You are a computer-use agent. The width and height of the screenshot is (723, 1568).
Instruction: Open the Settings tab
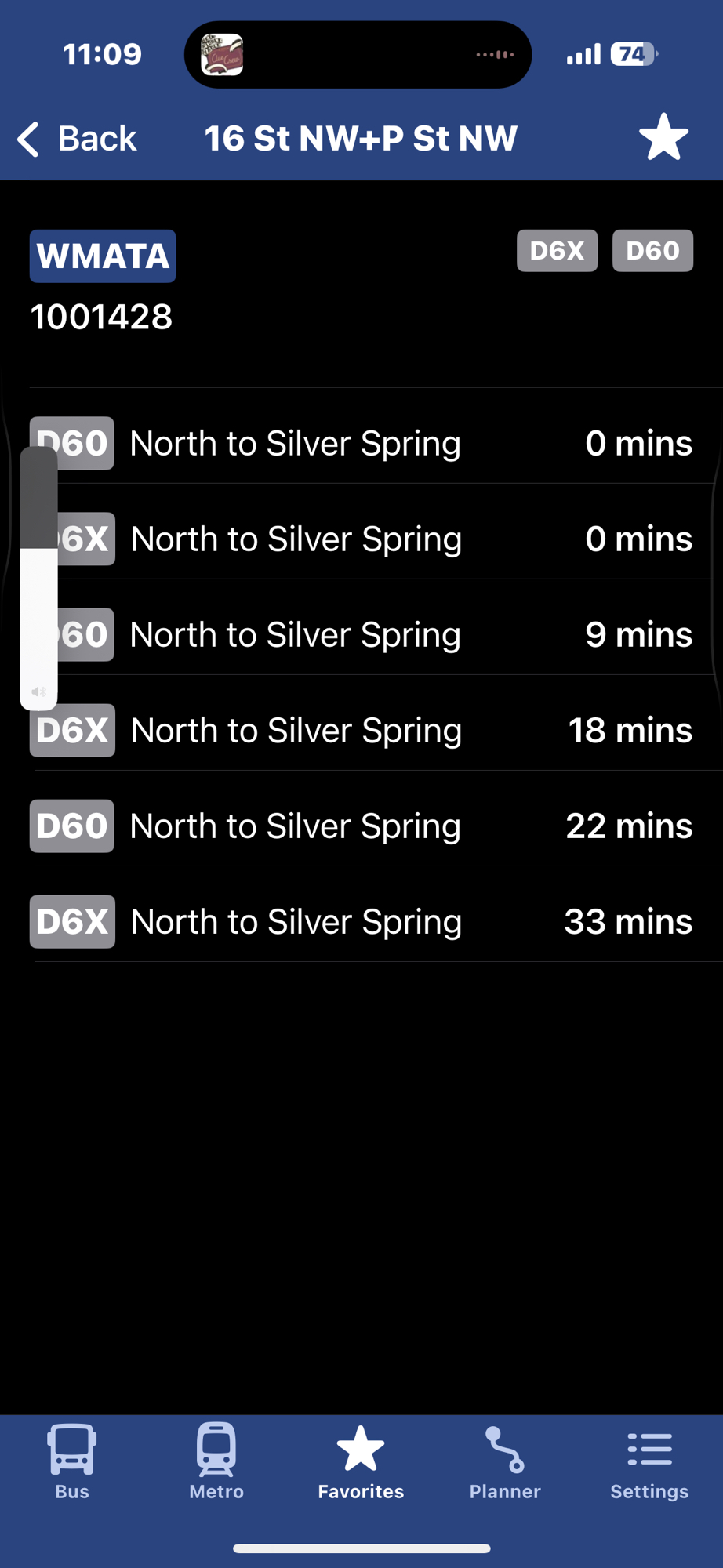[649, 1461]
